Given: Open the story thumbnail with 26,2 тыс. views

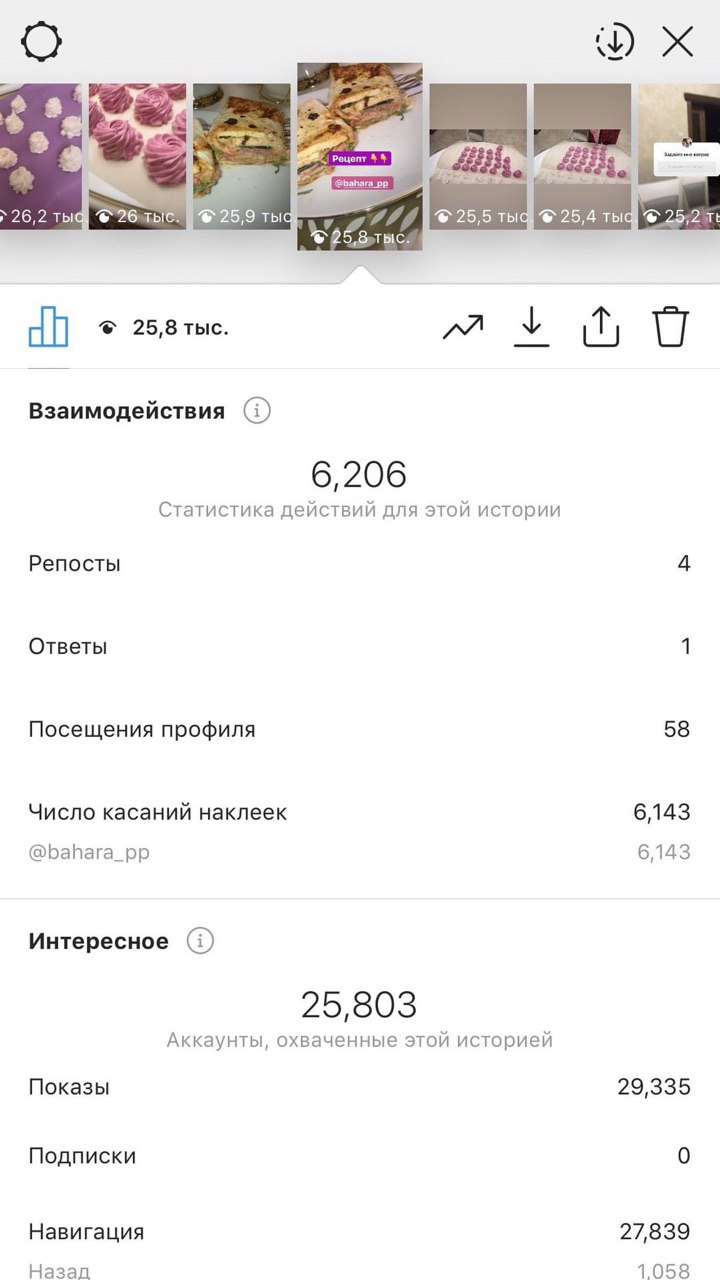Looking at the screenshot, I should 40,157.
